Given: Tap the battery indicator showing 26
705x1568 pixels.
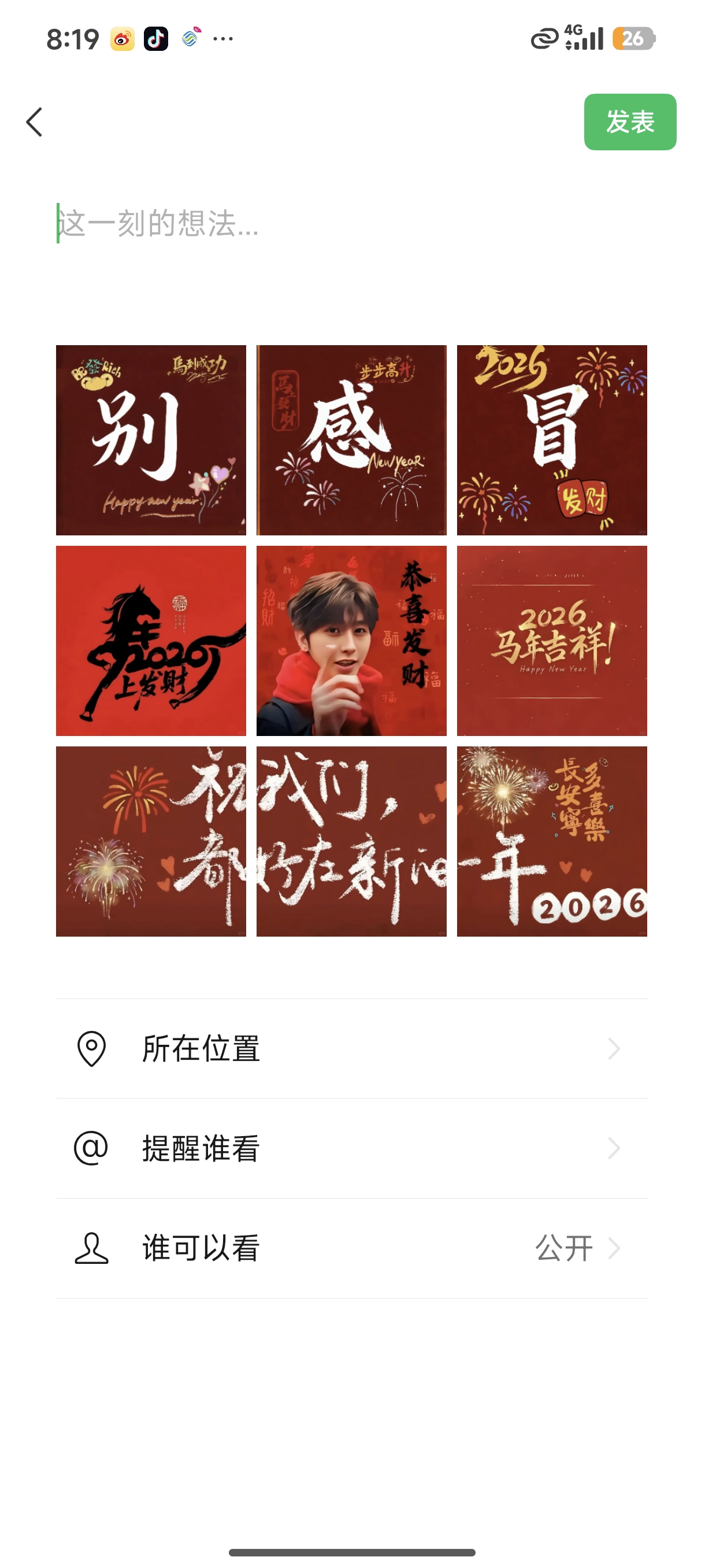Looking at the screenshot, I should coord(634,39).
